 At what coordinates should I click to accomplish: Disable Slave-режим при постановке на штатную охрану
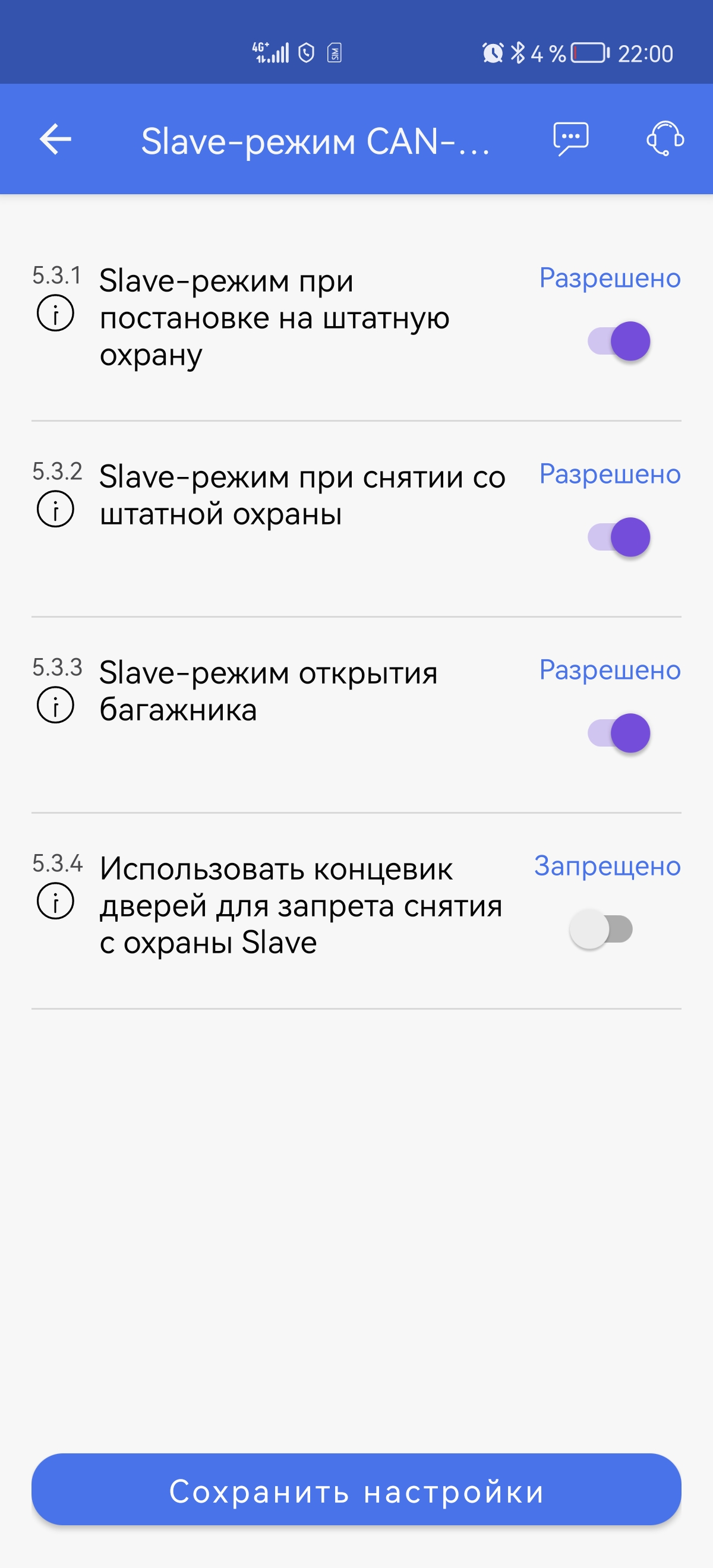(x=619, y=341)
